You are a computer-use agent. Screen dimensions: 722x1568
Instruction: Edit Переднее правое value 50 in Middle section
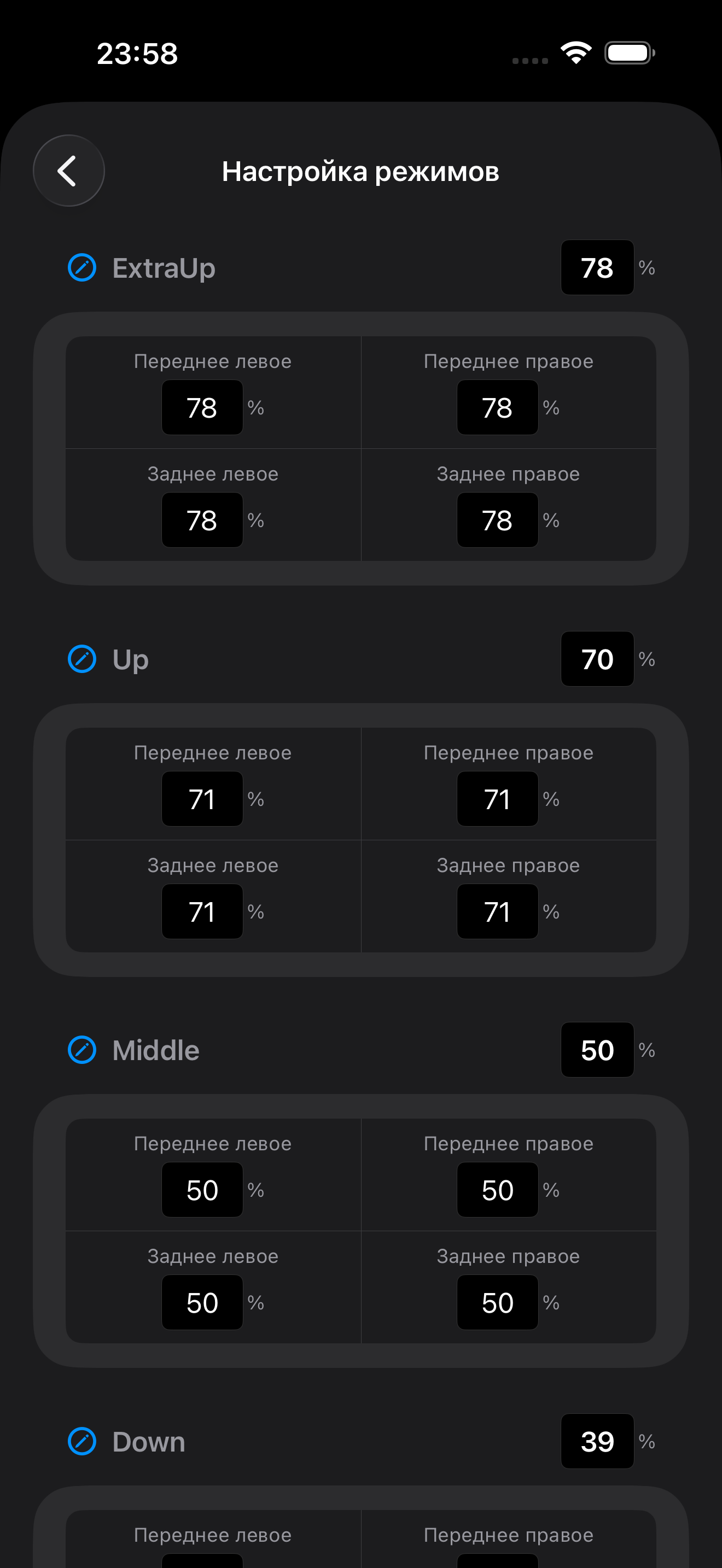tap(497, 1189)
